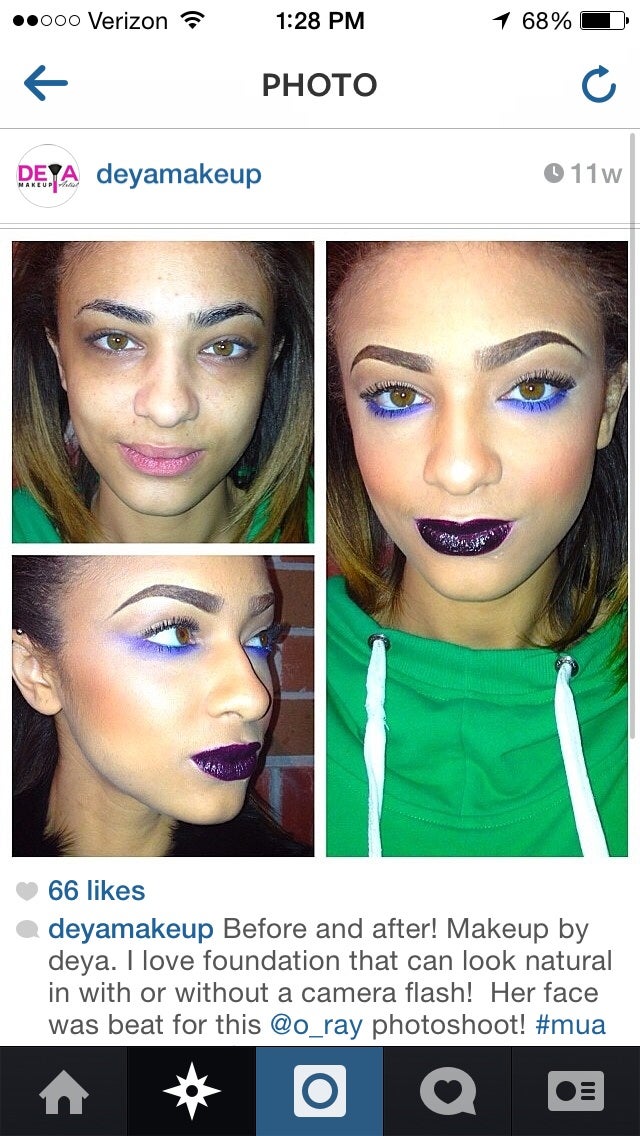
Task: Switch to the Home tab
Action: [x=63, y=1091]
